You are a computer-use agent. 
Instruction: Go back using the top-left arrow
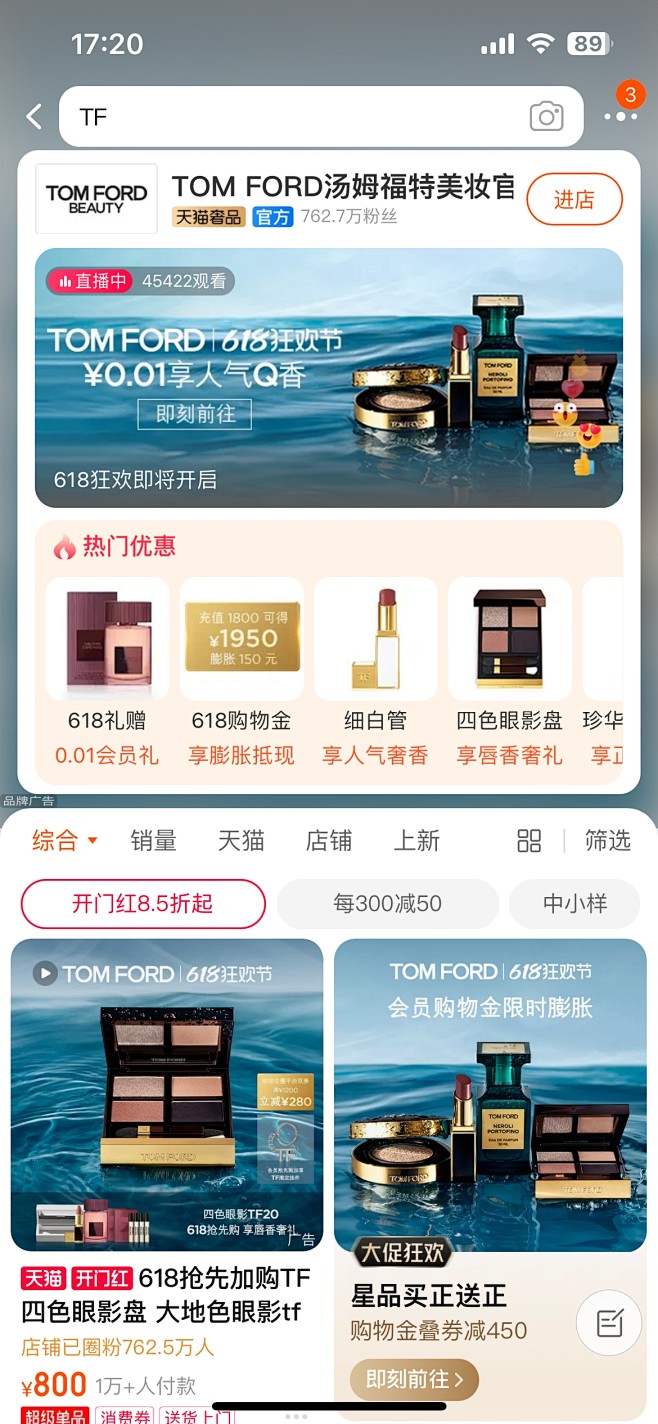point(34,117)
